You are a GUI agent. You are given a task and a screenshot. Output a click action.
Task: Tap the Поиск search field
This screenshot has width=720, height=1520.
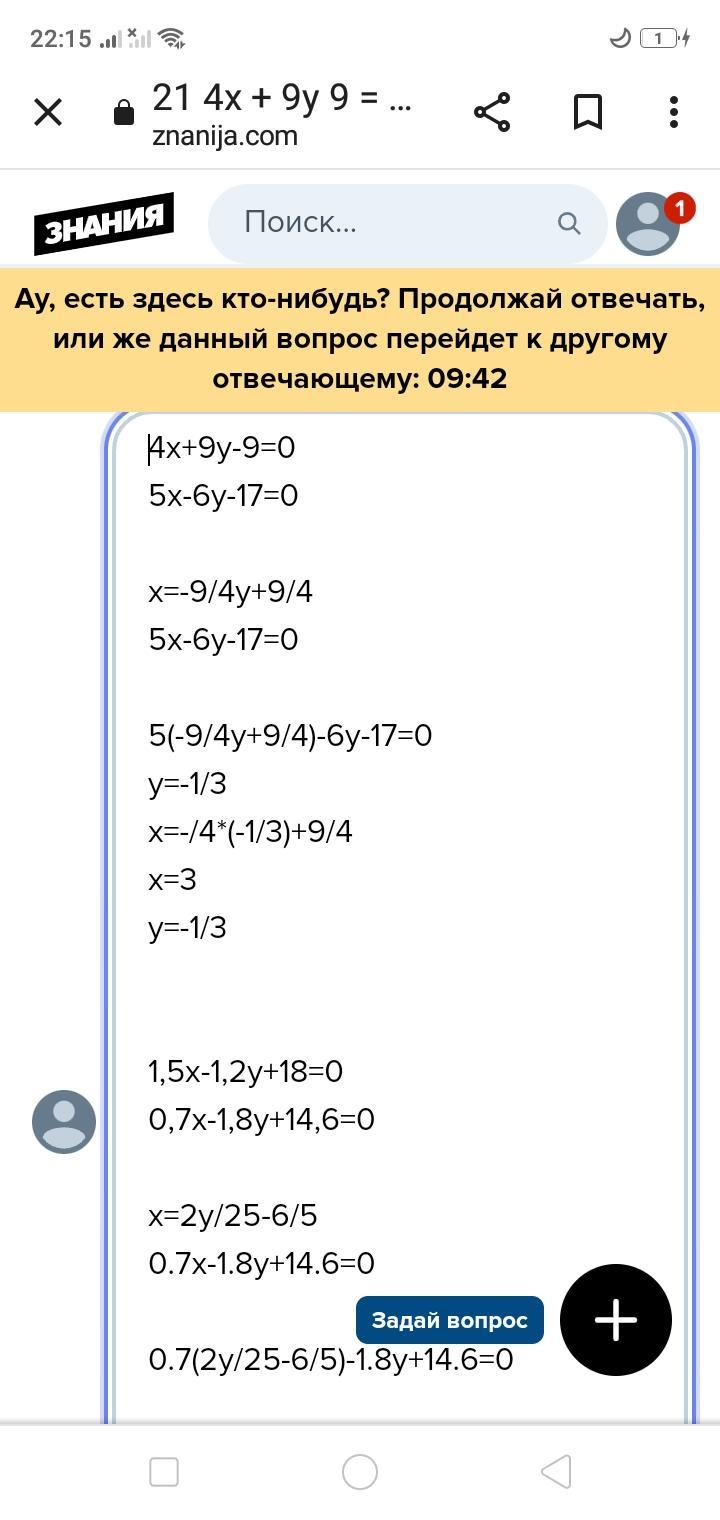click(407, 223)
